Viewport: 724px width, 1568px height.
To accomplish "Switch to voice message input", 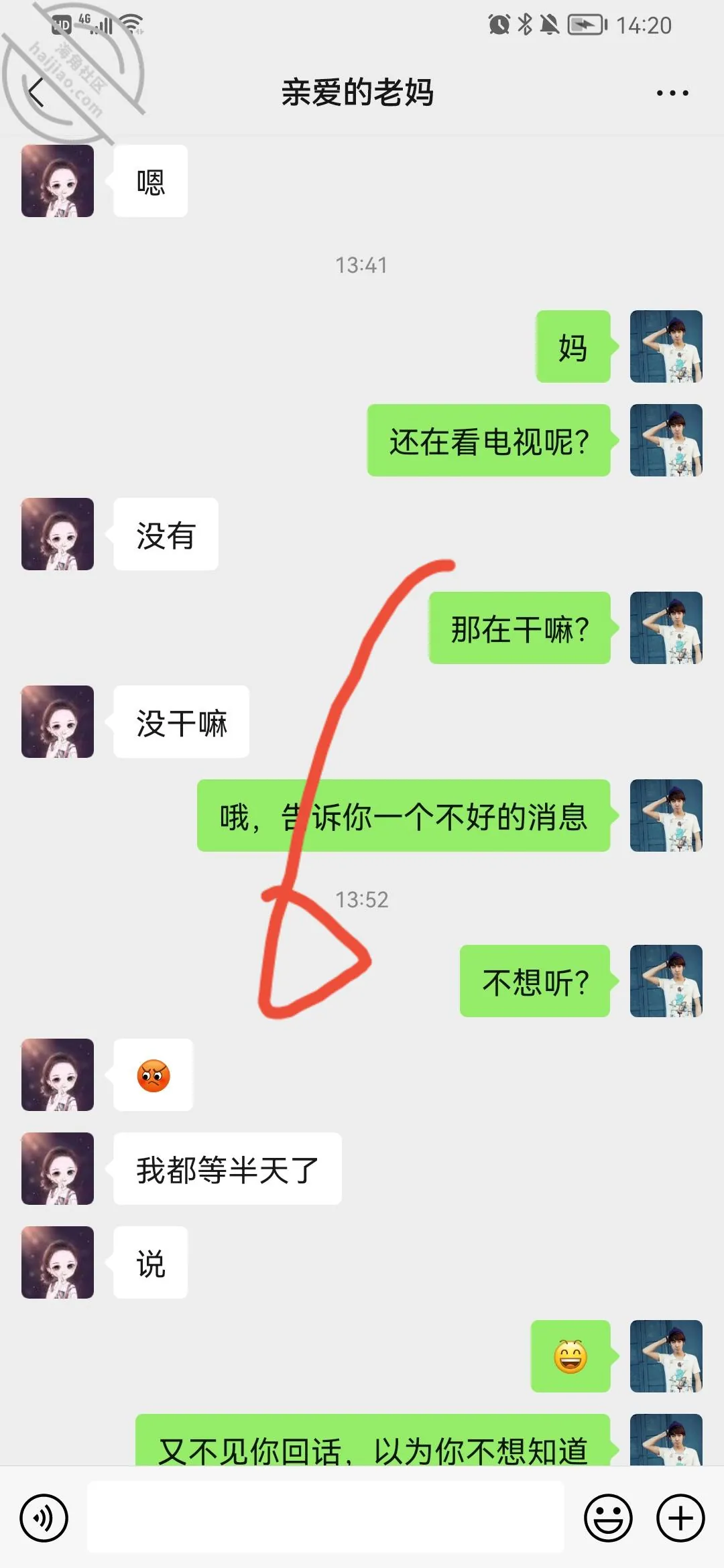I will [44, 1518].
